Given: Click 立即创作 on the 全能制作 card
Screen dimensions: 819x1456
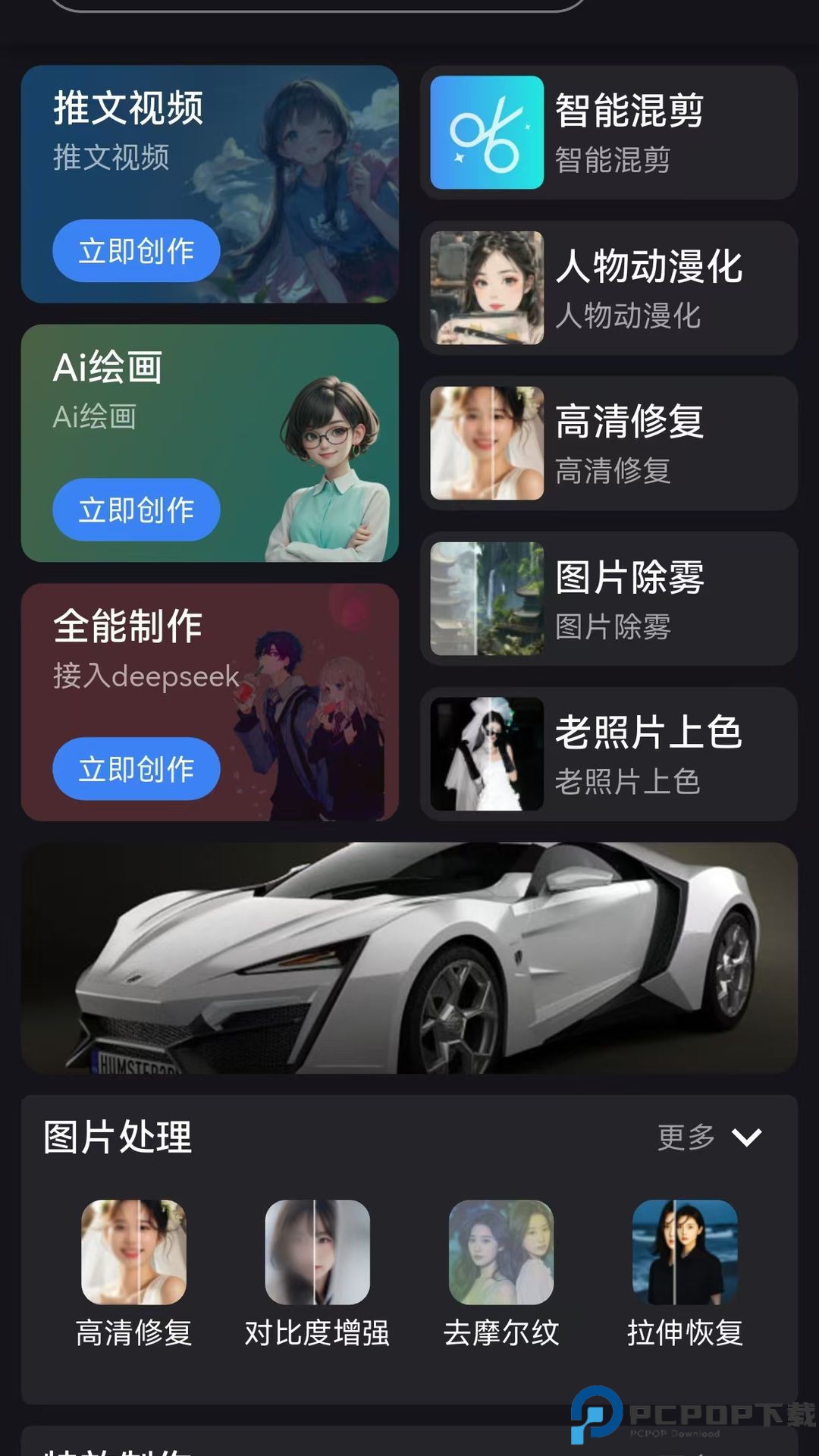Looking at the screenshot, I should pyautogui.click(x=136, y=768).
